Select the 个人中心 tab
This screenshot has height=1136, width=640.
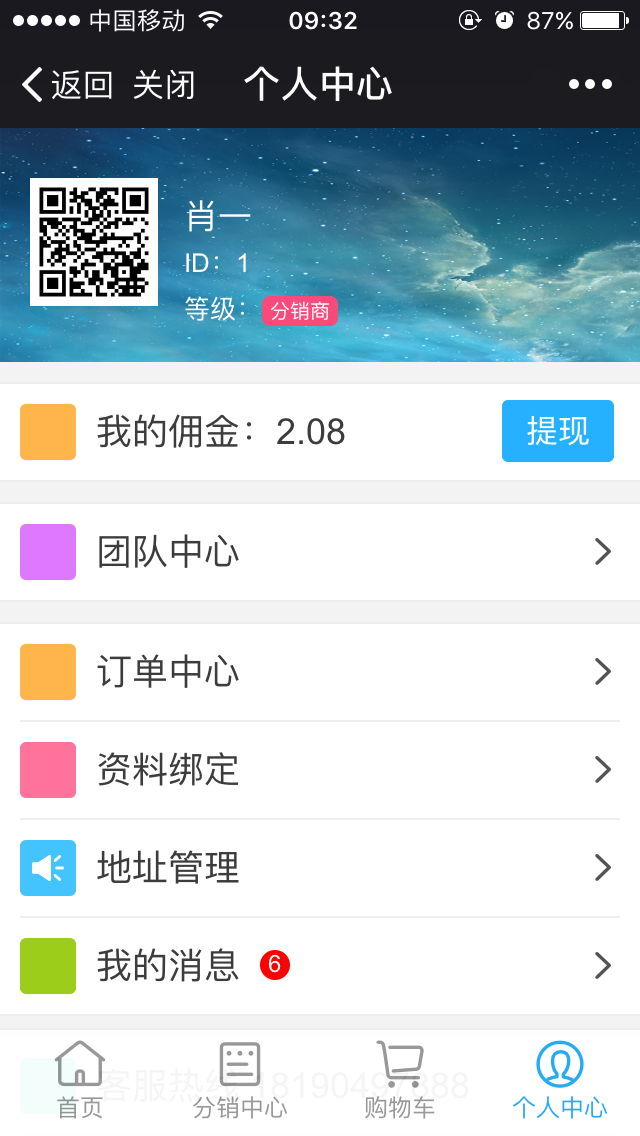(x=560, y=1080)
